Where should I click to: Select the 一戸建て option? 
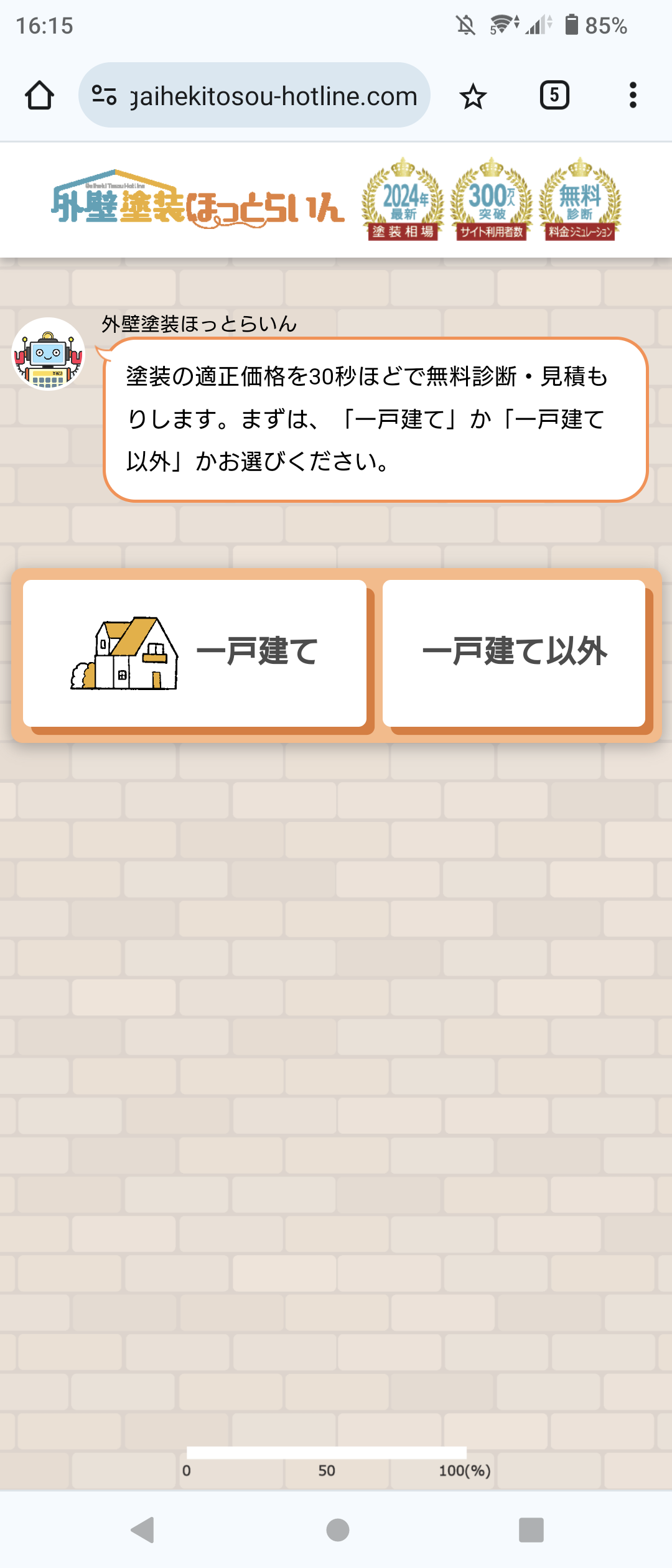click(195, 653)
